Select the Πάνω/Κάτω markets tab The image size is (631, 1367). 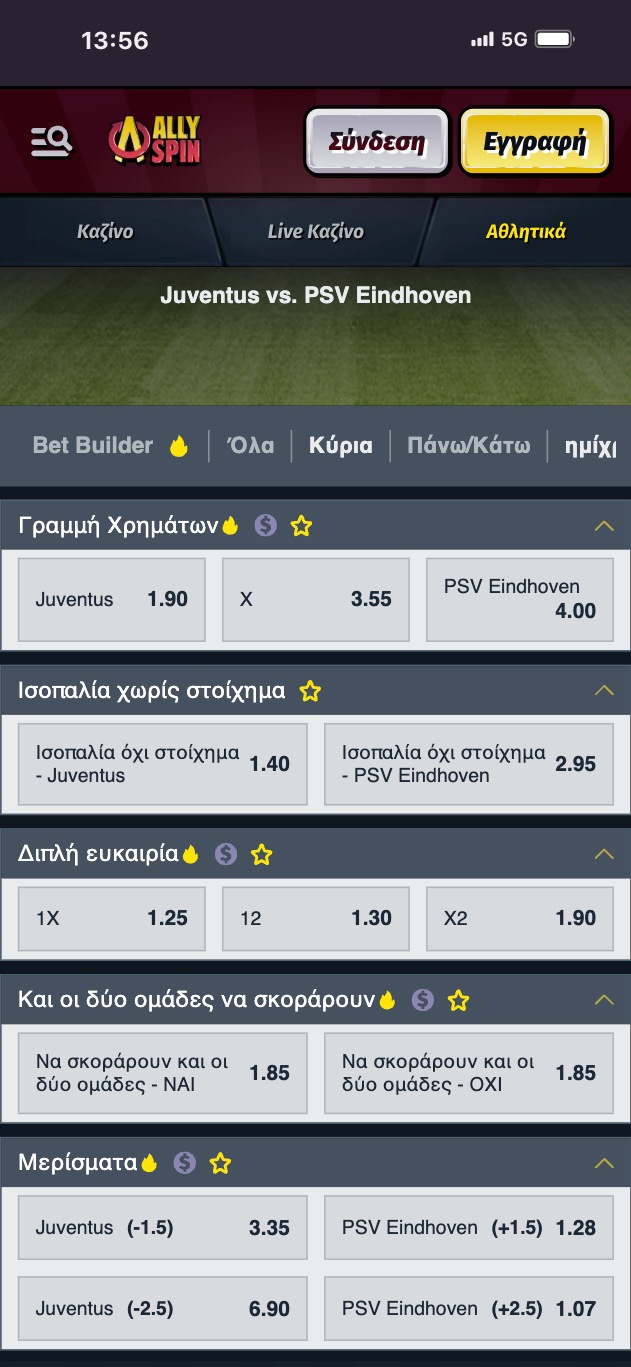[x=468, y=446]
